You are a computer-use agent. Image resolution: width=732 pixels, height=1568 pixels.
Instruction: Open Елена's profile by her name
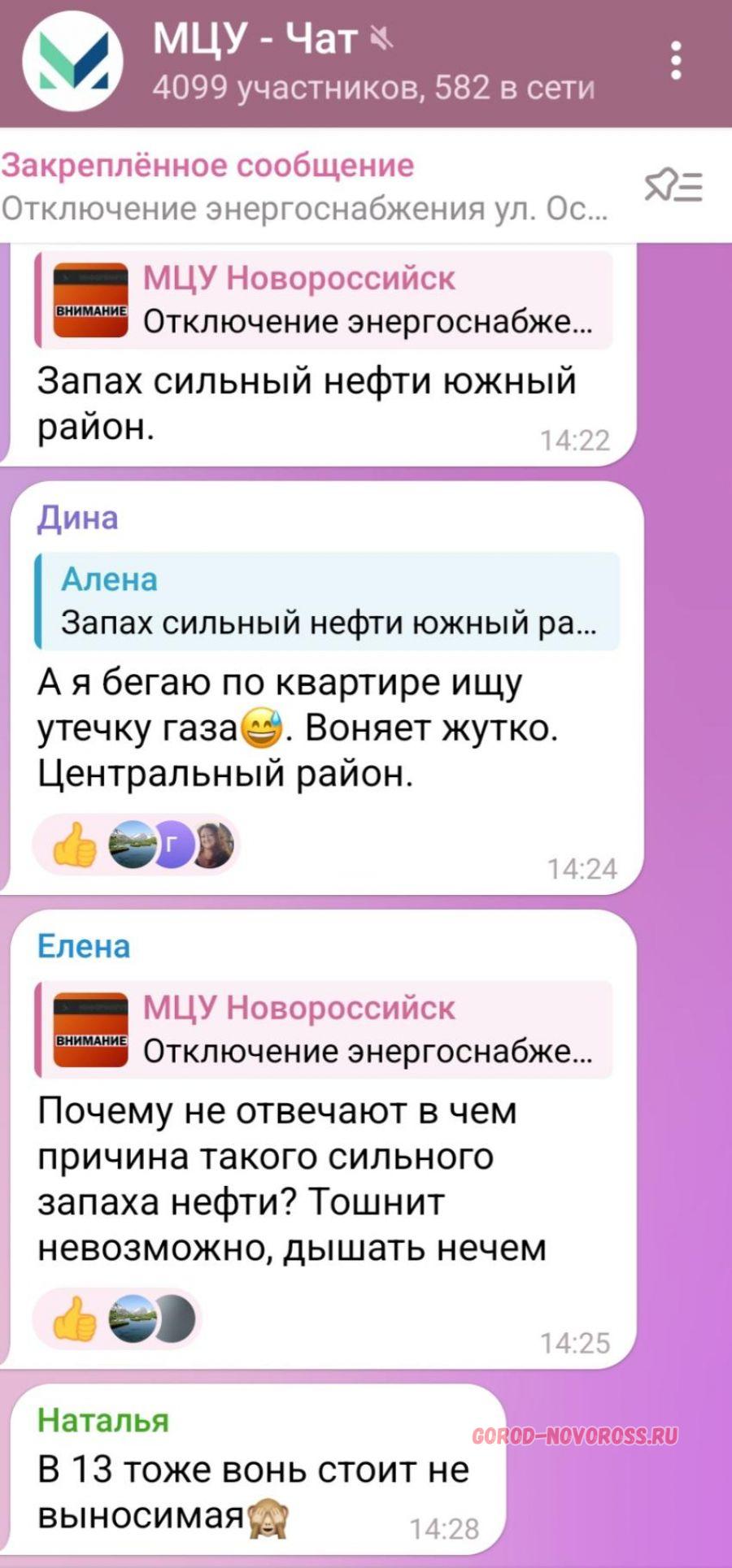[x=84, y=946]
